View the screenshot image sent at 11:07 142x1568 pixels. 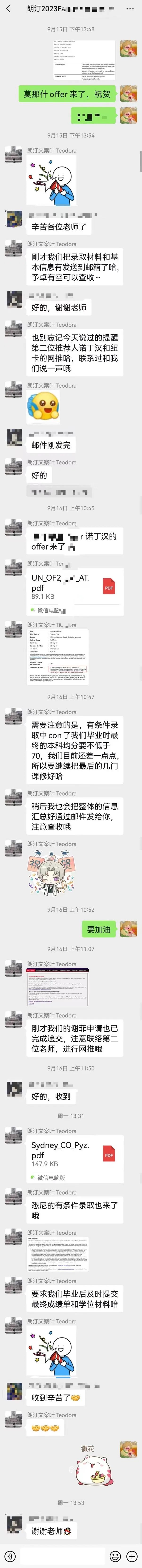coord(58,986)
